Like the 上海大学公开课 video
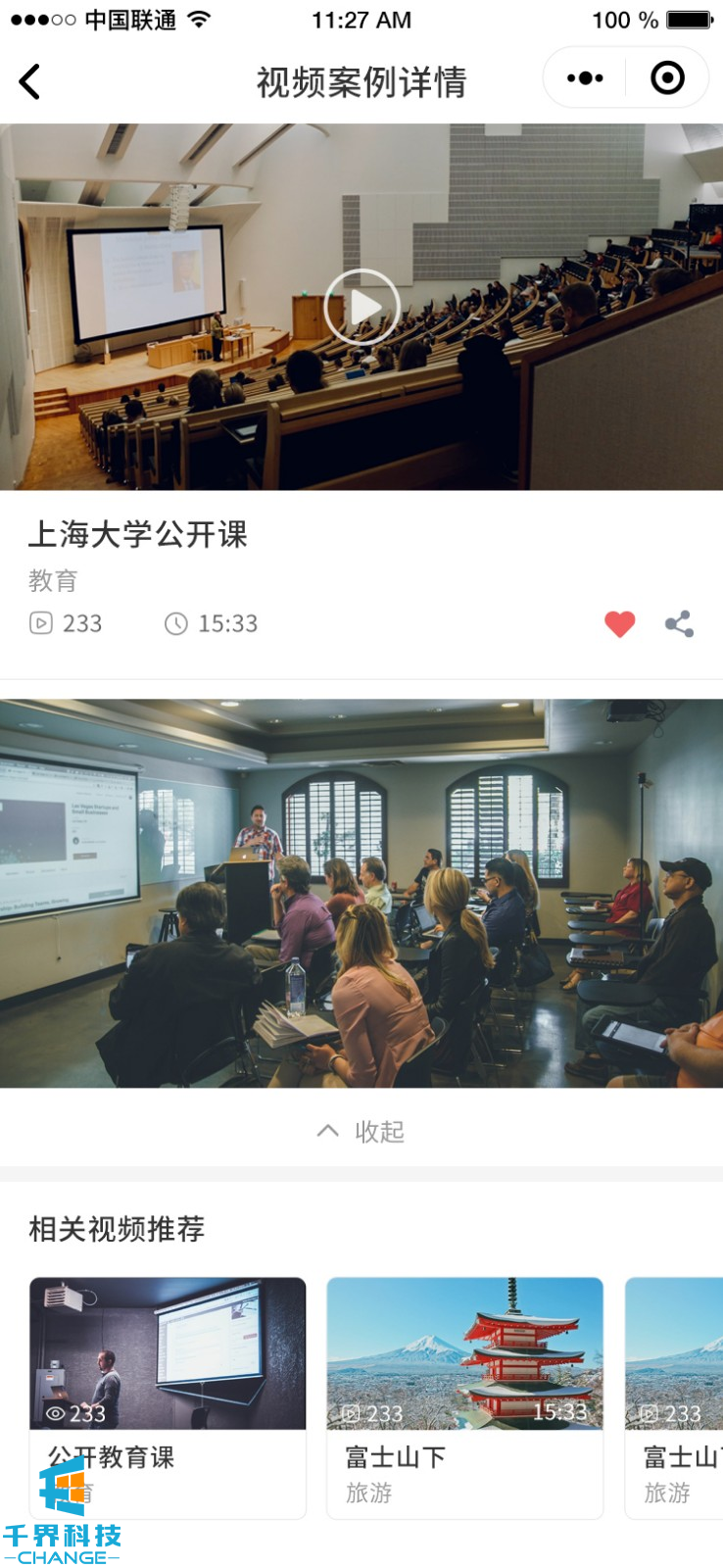Screen dimensions: 723x1568 [x=619, y=624]
